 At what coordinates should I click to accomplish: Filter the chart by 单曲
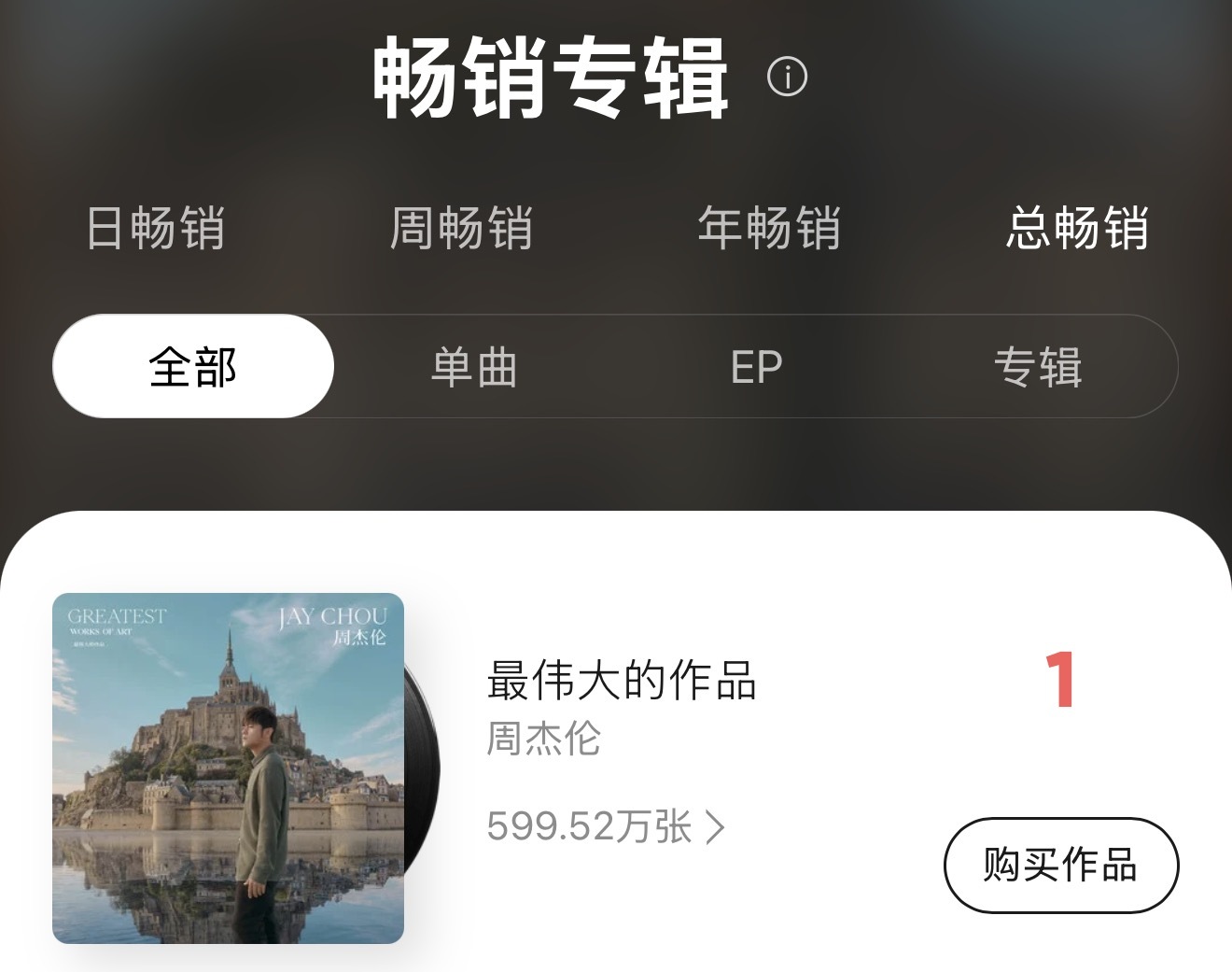tap(474, 366)
